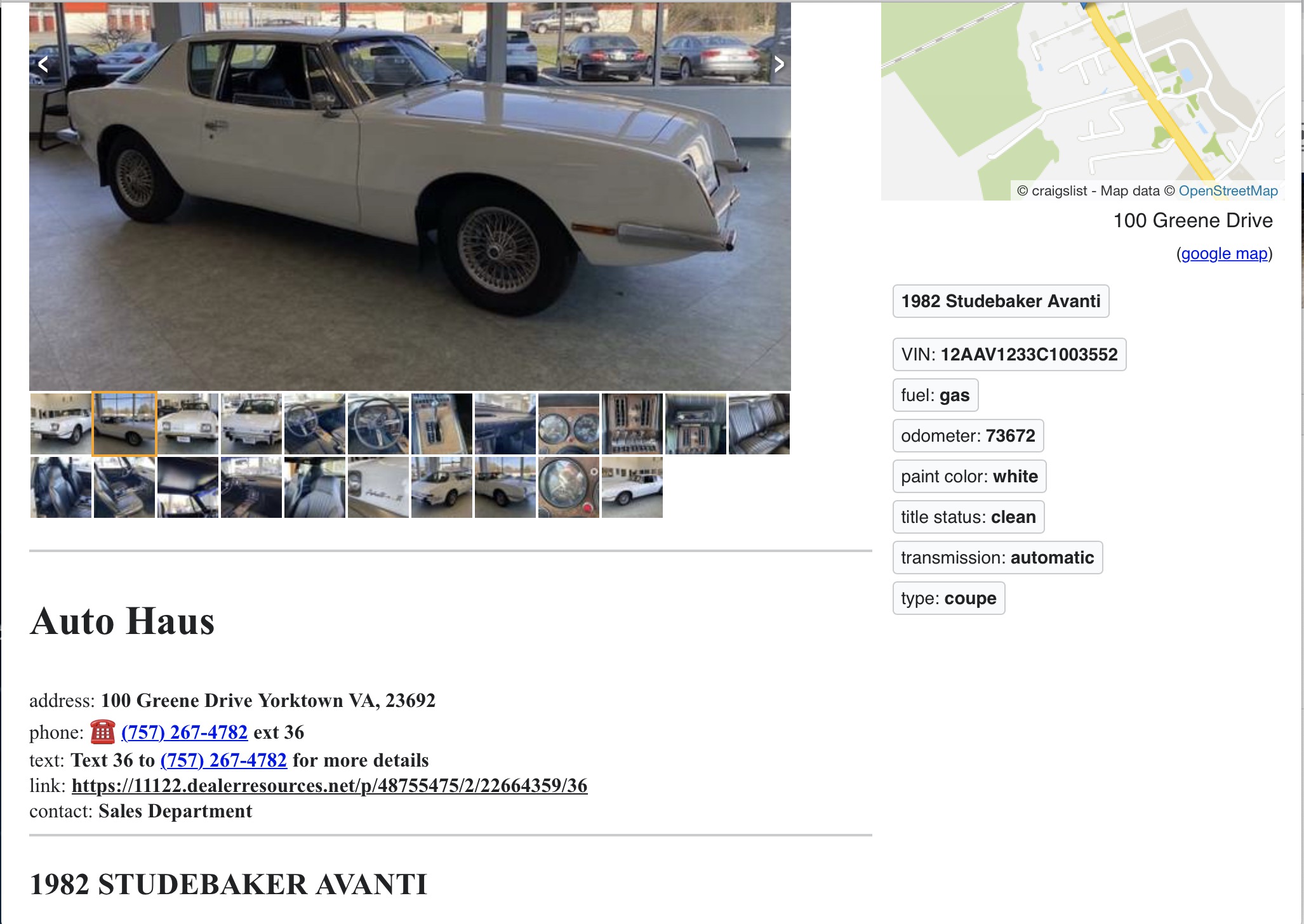Select the last thumbnail of the car outdoors
1304x924 pixels.
coord(632,487)
